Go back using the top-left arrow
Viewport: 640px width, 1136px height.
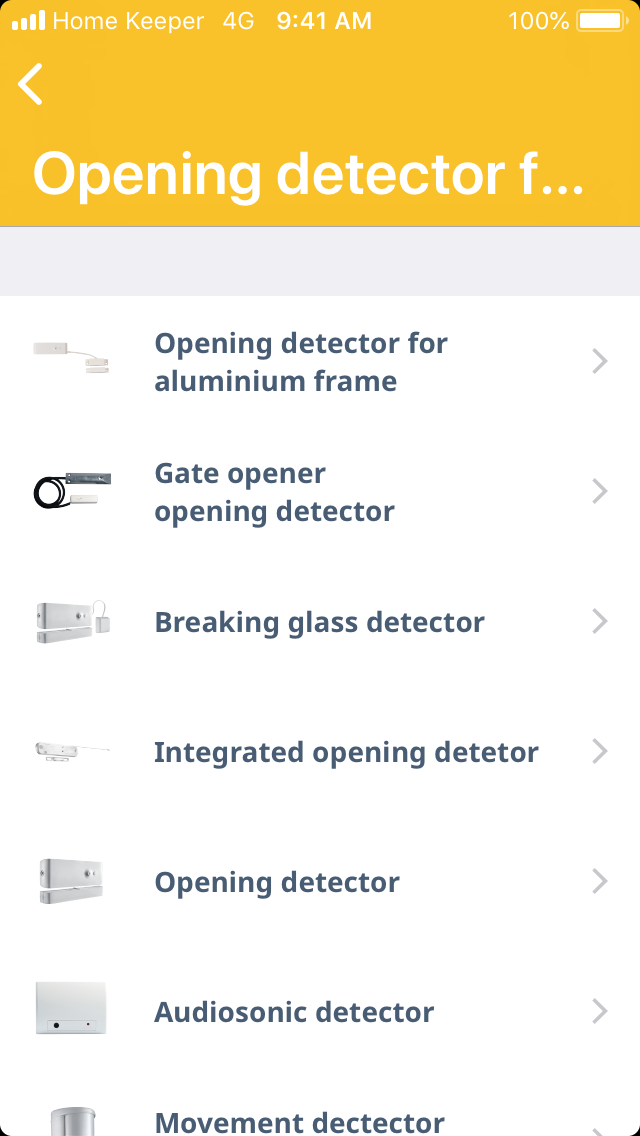coord(31,84)
